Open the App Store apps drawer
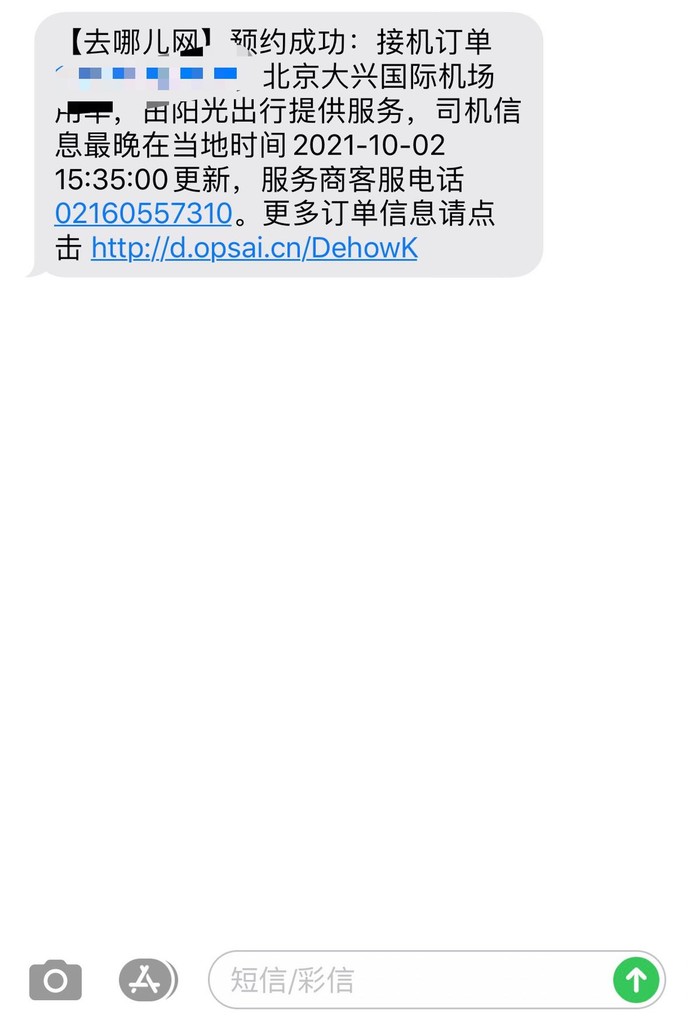Viewport: 700px width, 1016px height. (147, 980)
